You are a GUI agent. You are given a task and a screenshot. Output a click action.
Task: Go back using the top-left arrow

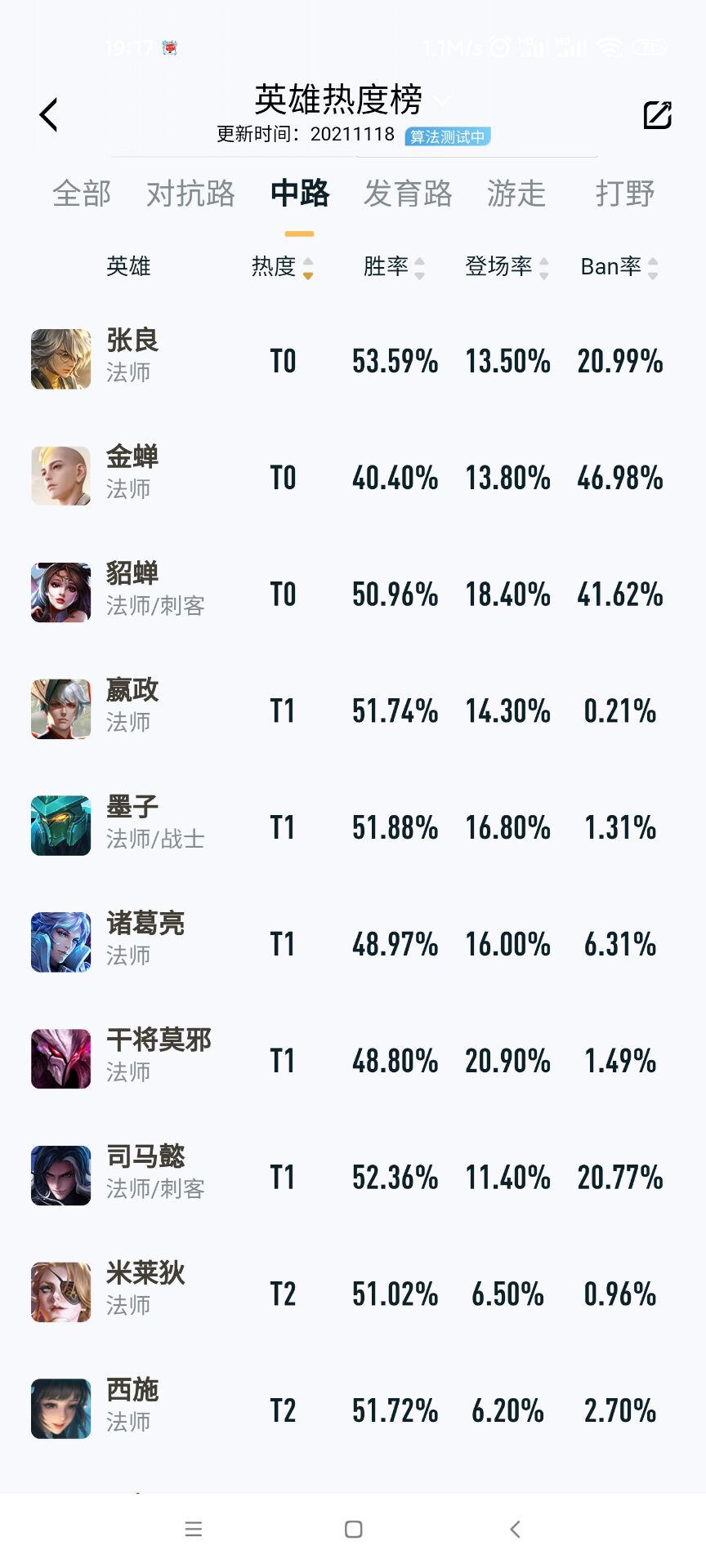tap(49, 115)
